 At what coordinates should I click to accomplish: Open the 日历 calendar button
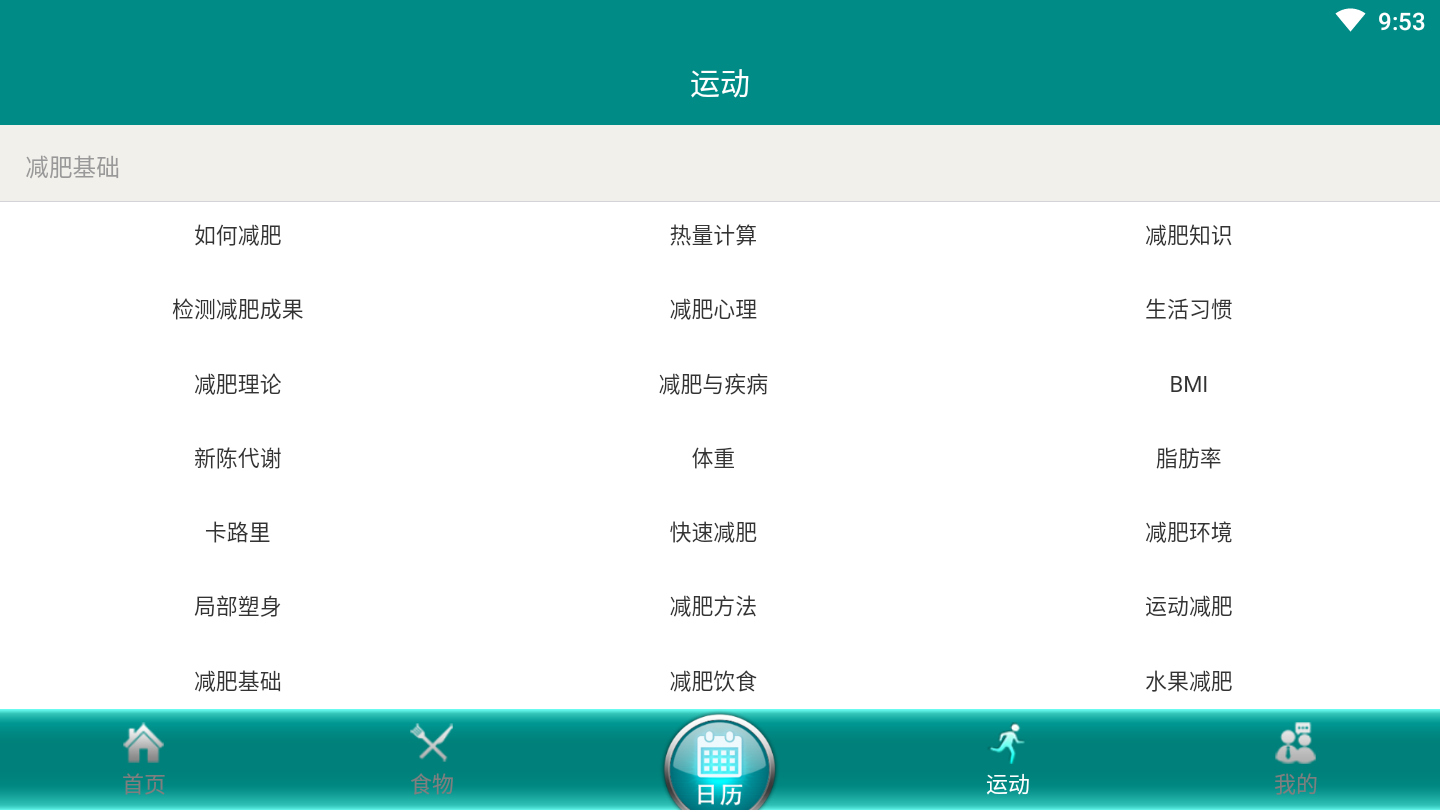[x=719, y=763]
